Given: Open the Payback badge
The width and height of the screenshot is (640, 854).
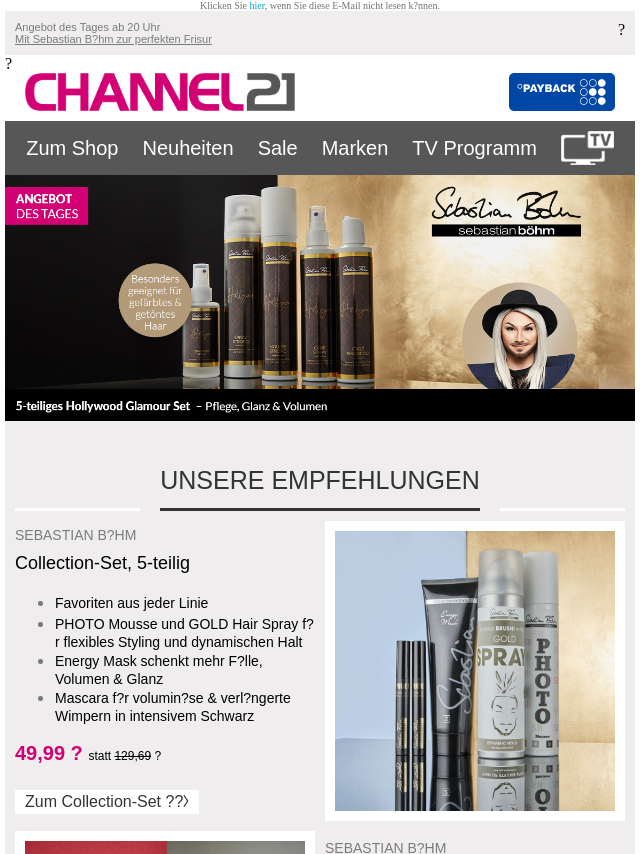Looking at the screenshot, I should (x=561, y=92).
